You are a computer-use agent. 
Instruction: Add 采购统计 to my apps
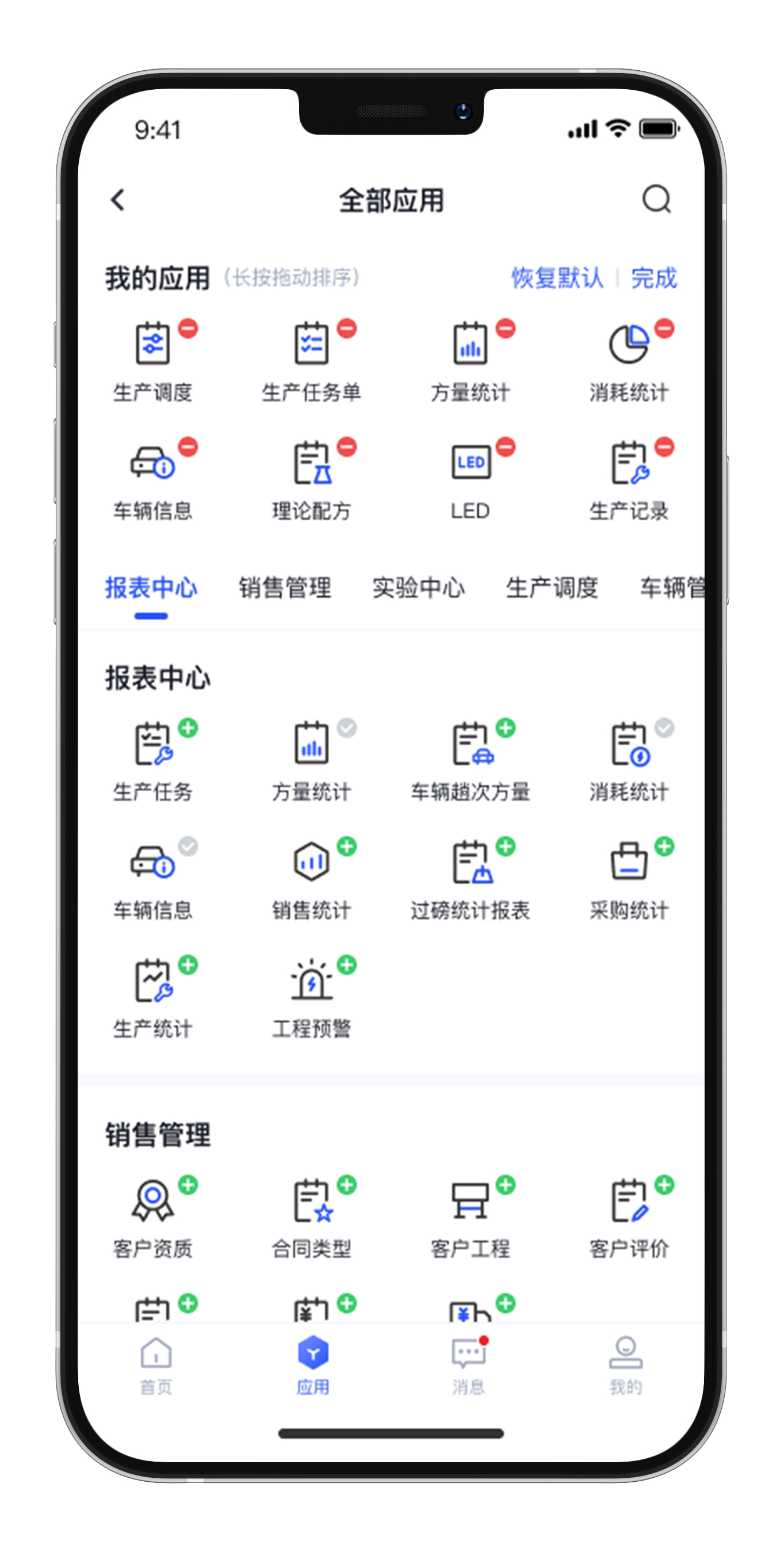tap(664, 846)
